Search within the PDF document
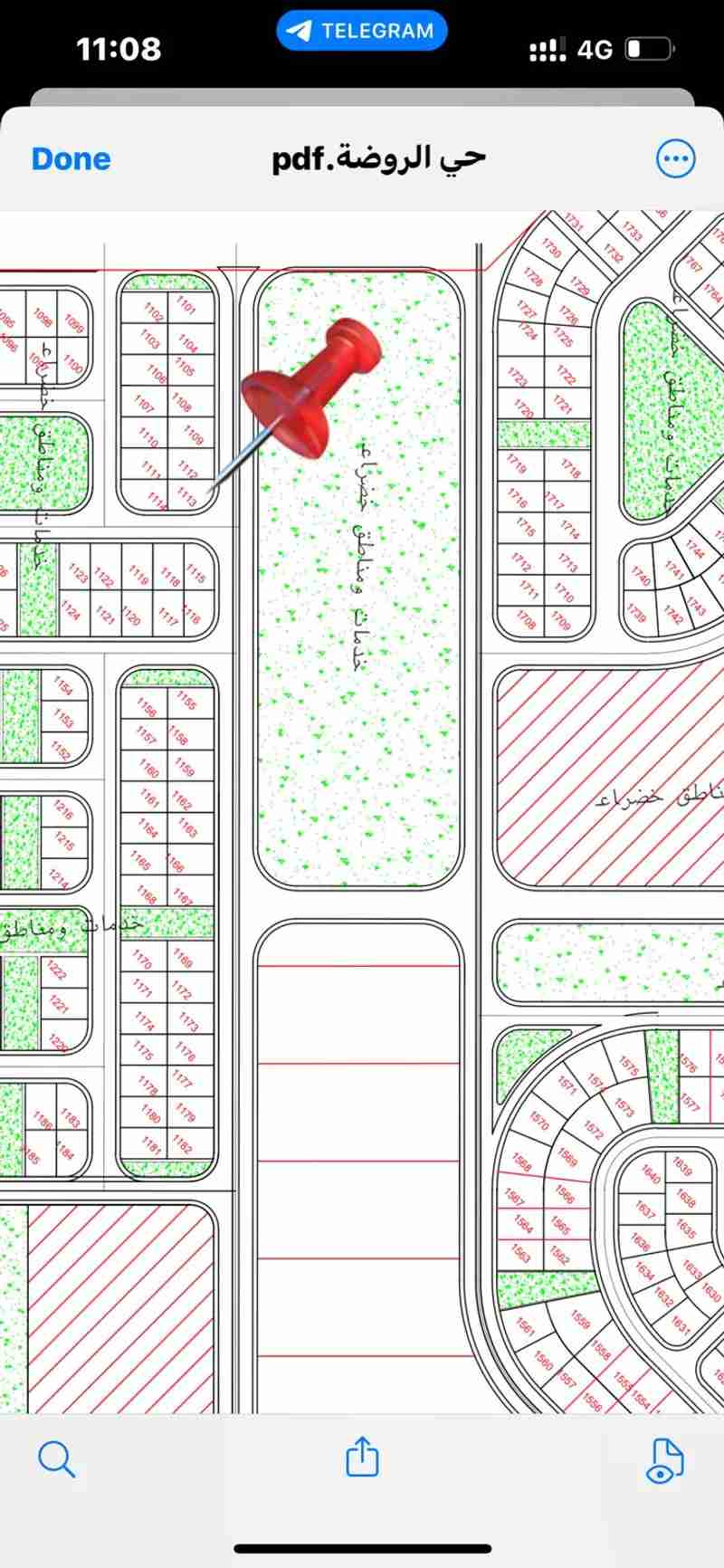This screenshot has width=724, height=1568. point(56,1459)
